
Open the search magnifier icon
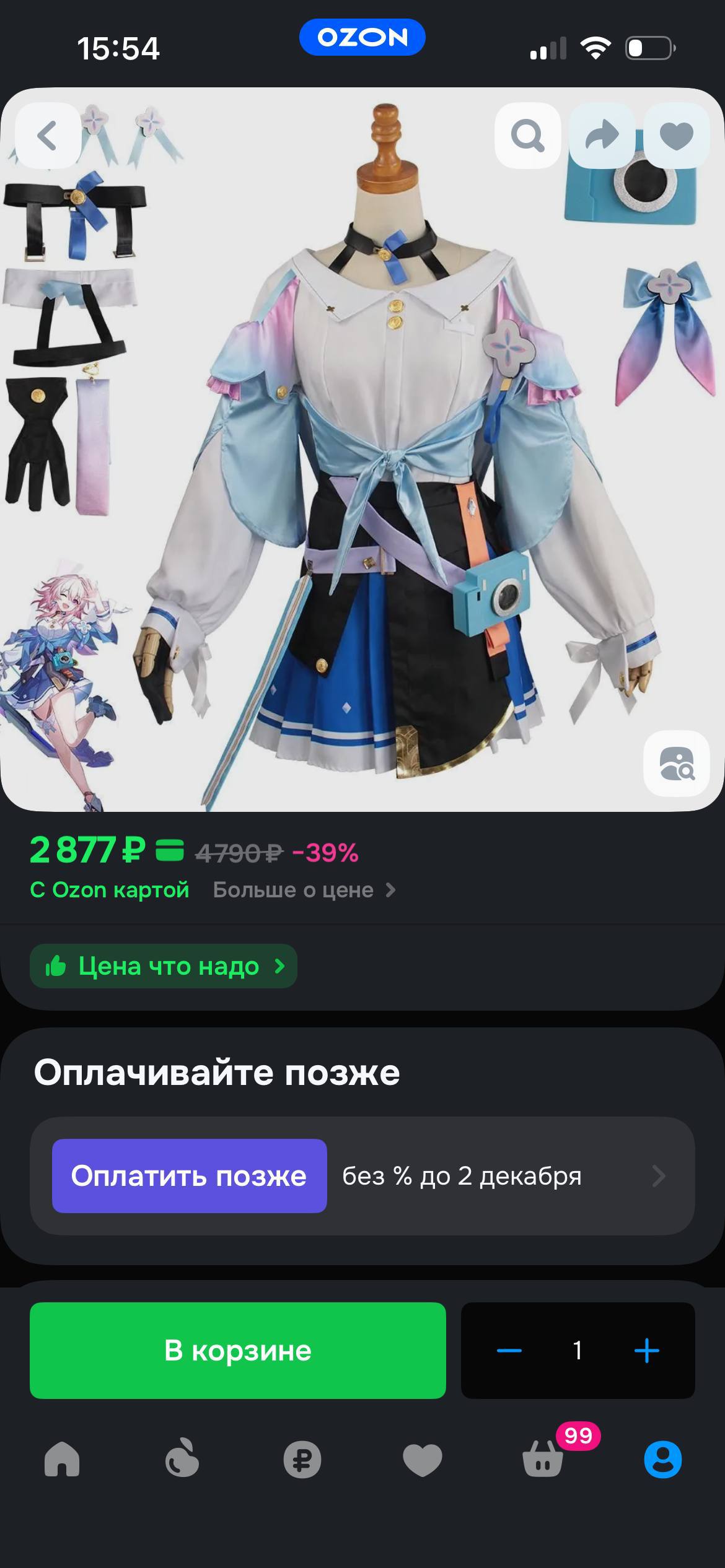(527, 136)
